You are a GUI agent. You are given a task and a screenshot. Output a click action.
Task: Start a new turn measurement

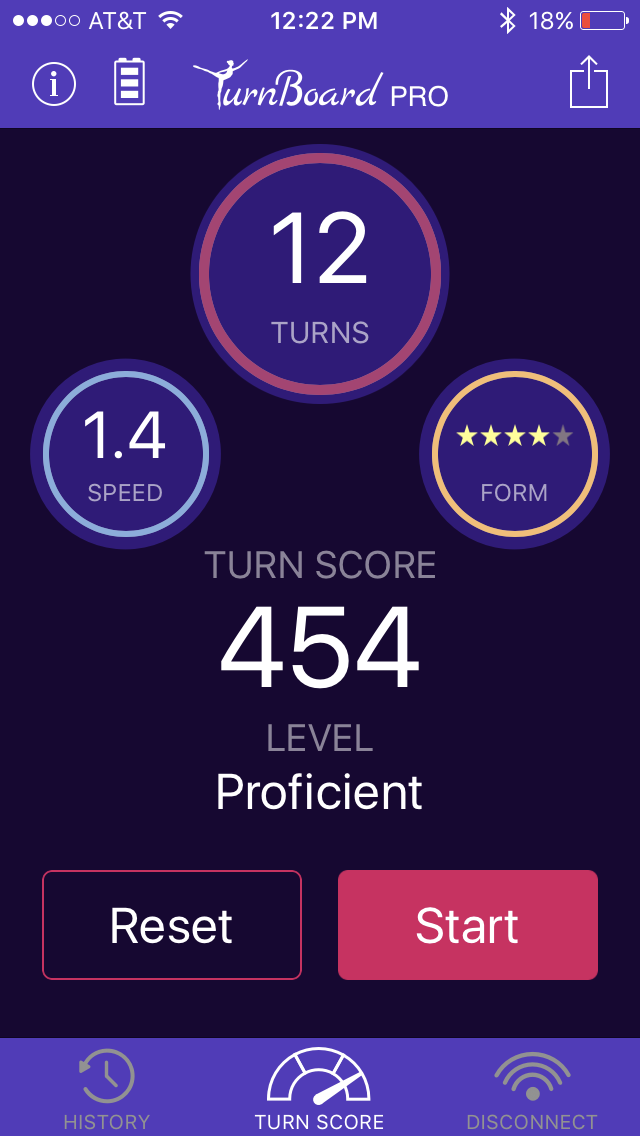[467, 925]
